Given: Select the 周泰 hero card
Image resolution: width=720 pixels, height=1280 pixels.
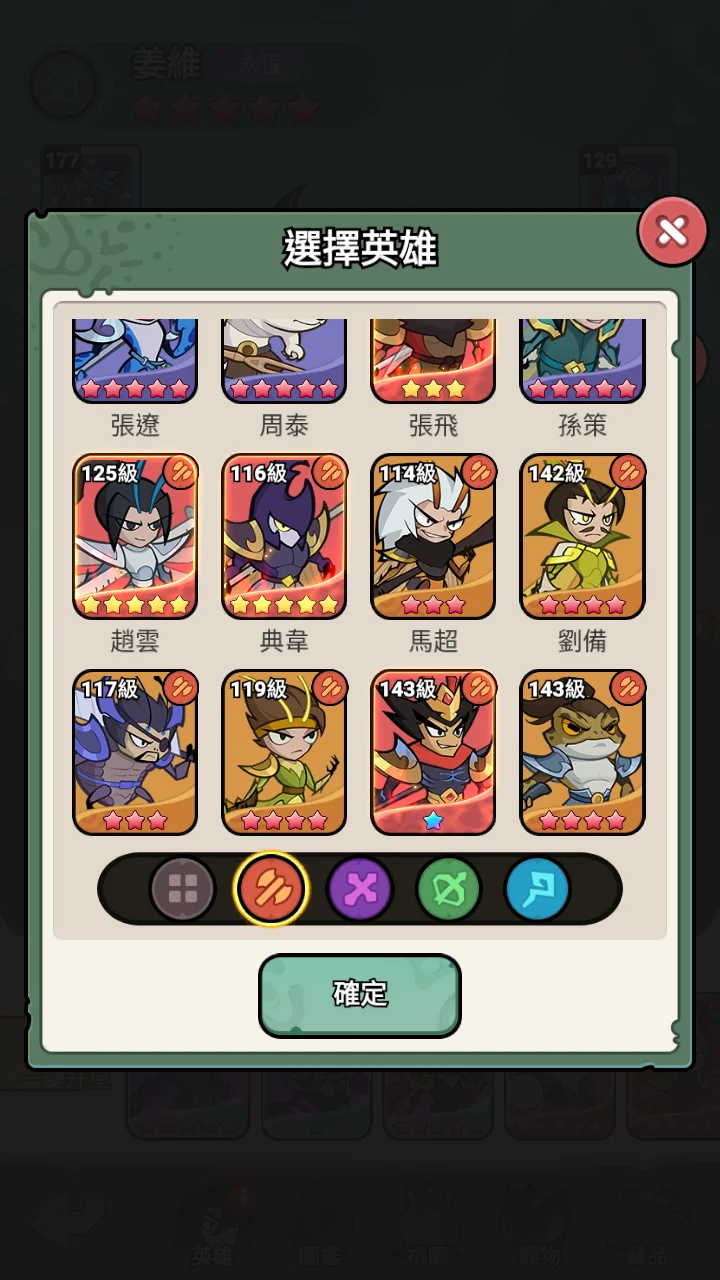Looking at the screenshot, I should pyautogui.click(x=284, y=362).
